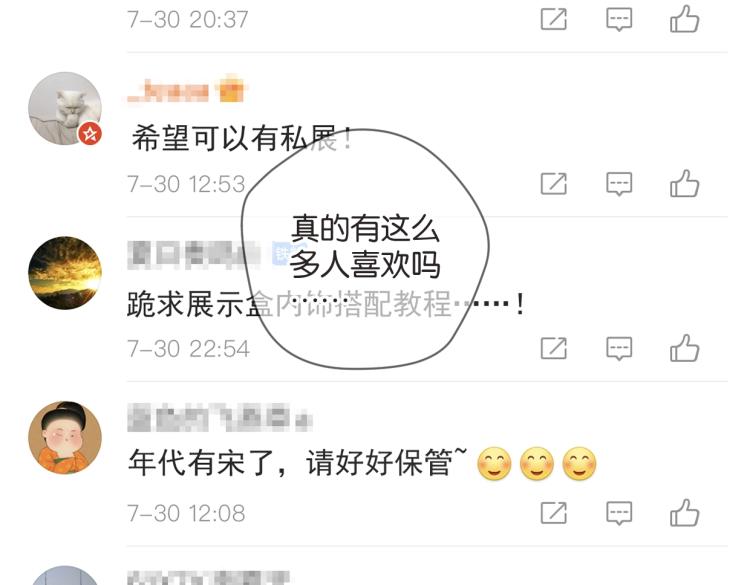Open the cartoon lady avatar's profile
The width and height of the screenshot is (750, 585).
coord(65,437)
